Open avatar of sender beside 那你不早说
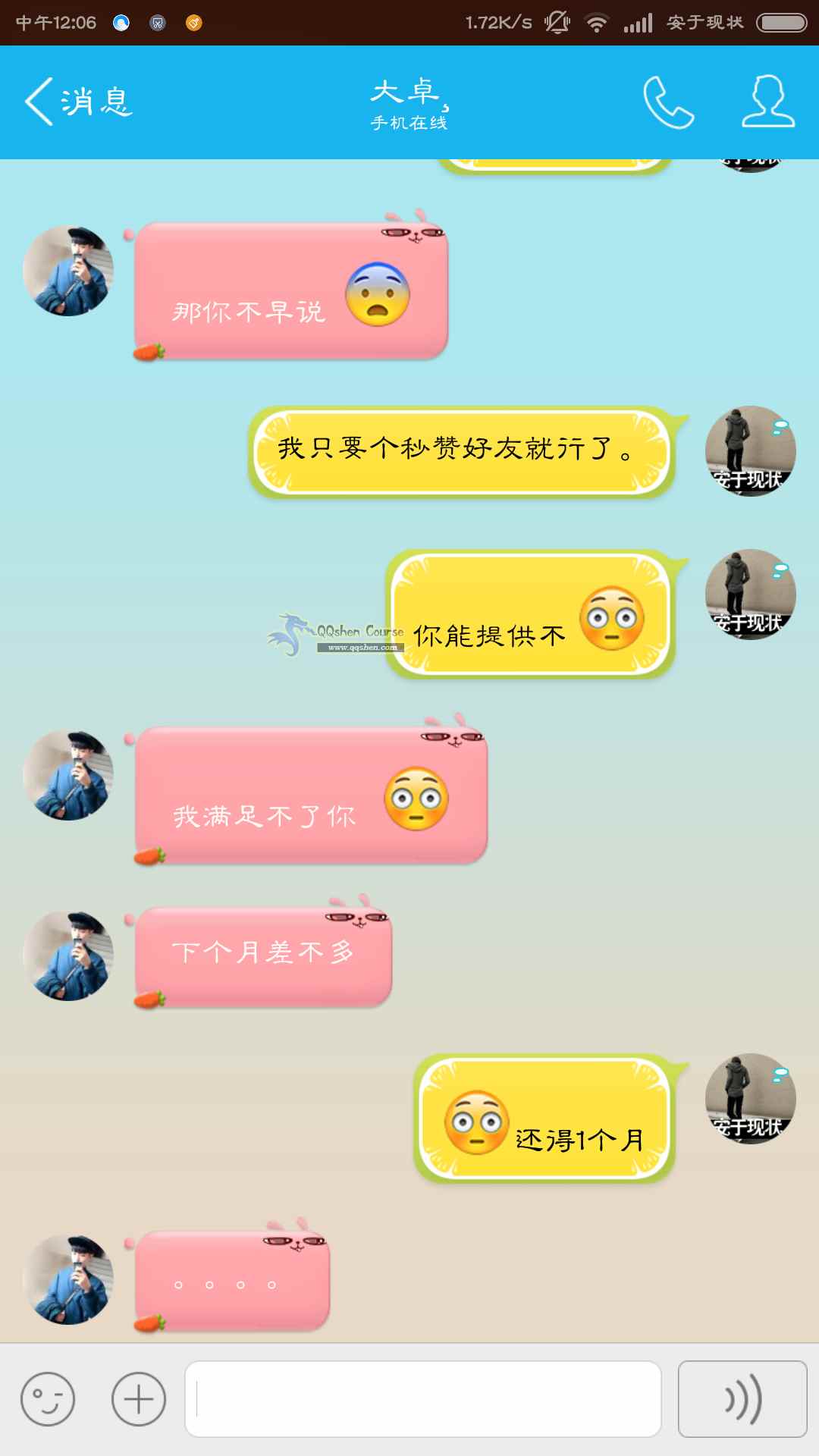Image resolution: width=819 pixels, height=1456 pixels. 68,271
